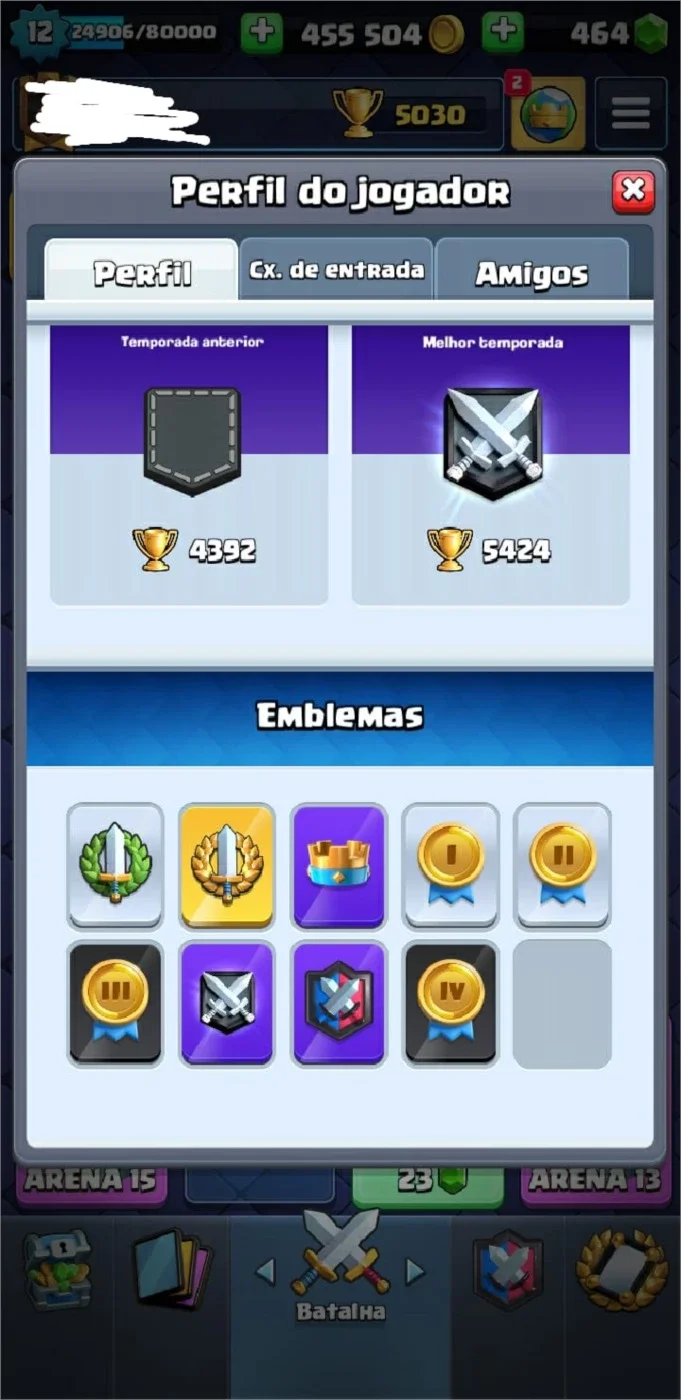The width and height of the screenshot is (681, 1400).
Task: Tap the plus button to add gems
Action: pyautogui.click(x=503, y=33)
